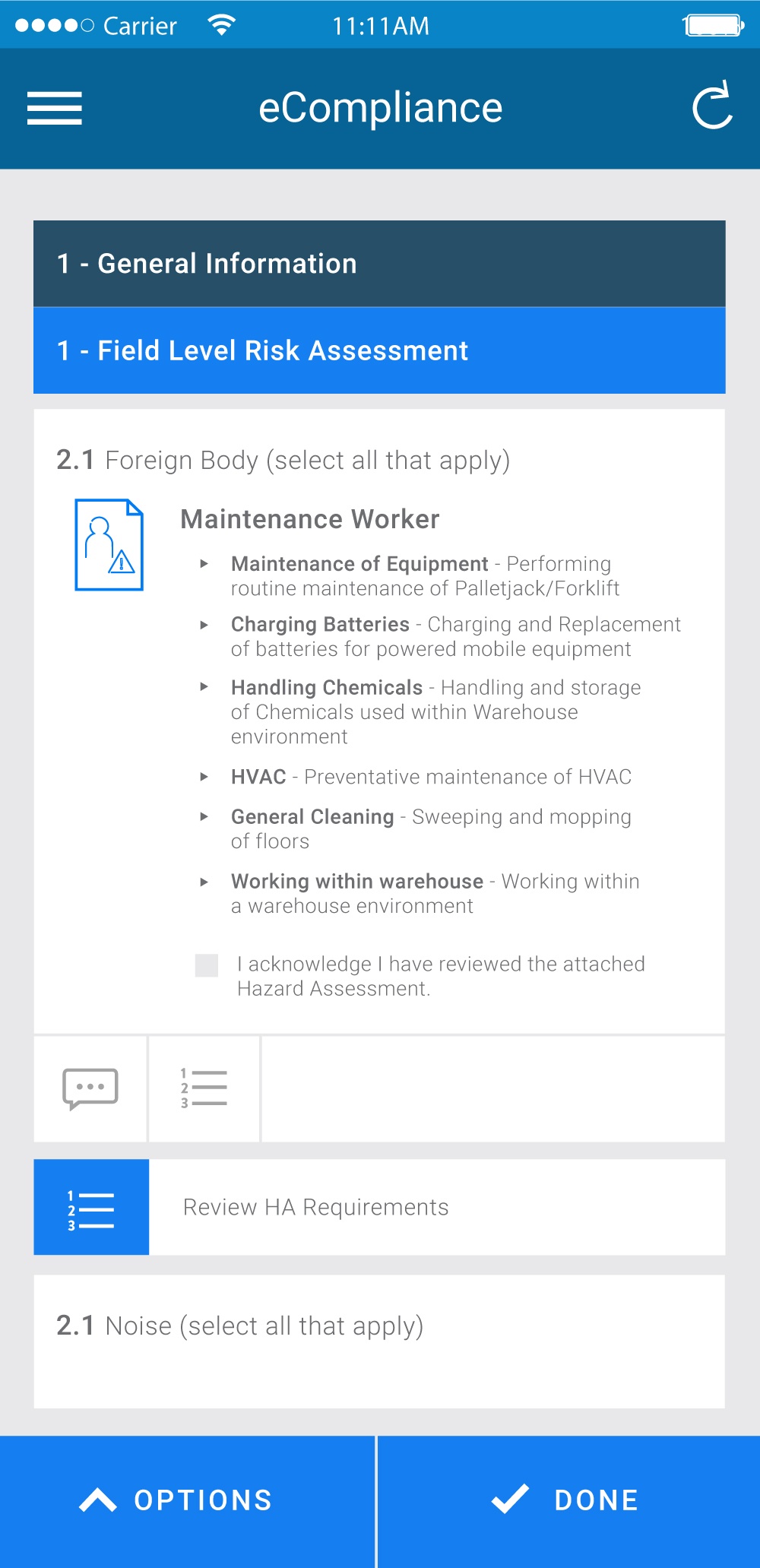
Task: Tap the refresh icon
Action: click(712, 106)
